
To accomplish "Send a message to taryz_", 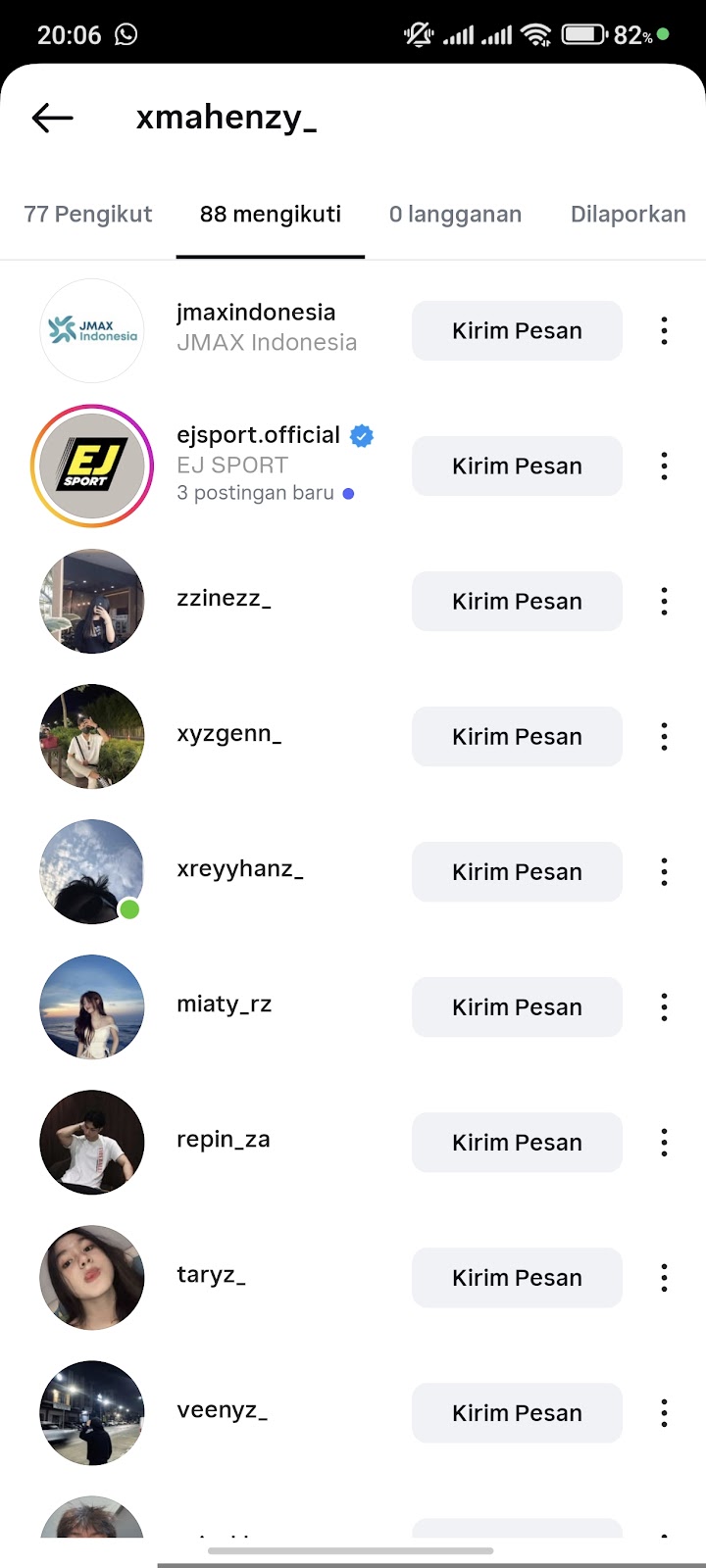I will click(x=517, y=1278).
